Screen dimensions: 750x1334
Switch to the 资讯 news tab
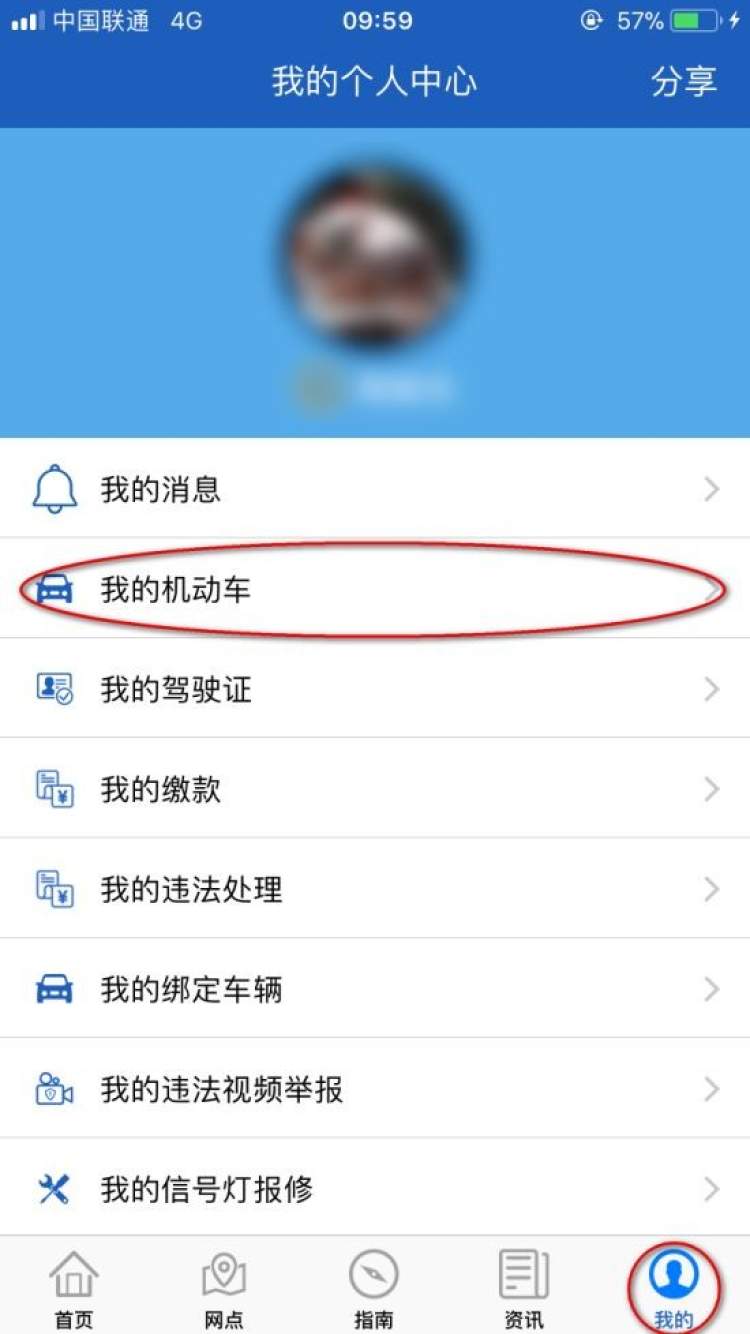tap(524, 1288)
